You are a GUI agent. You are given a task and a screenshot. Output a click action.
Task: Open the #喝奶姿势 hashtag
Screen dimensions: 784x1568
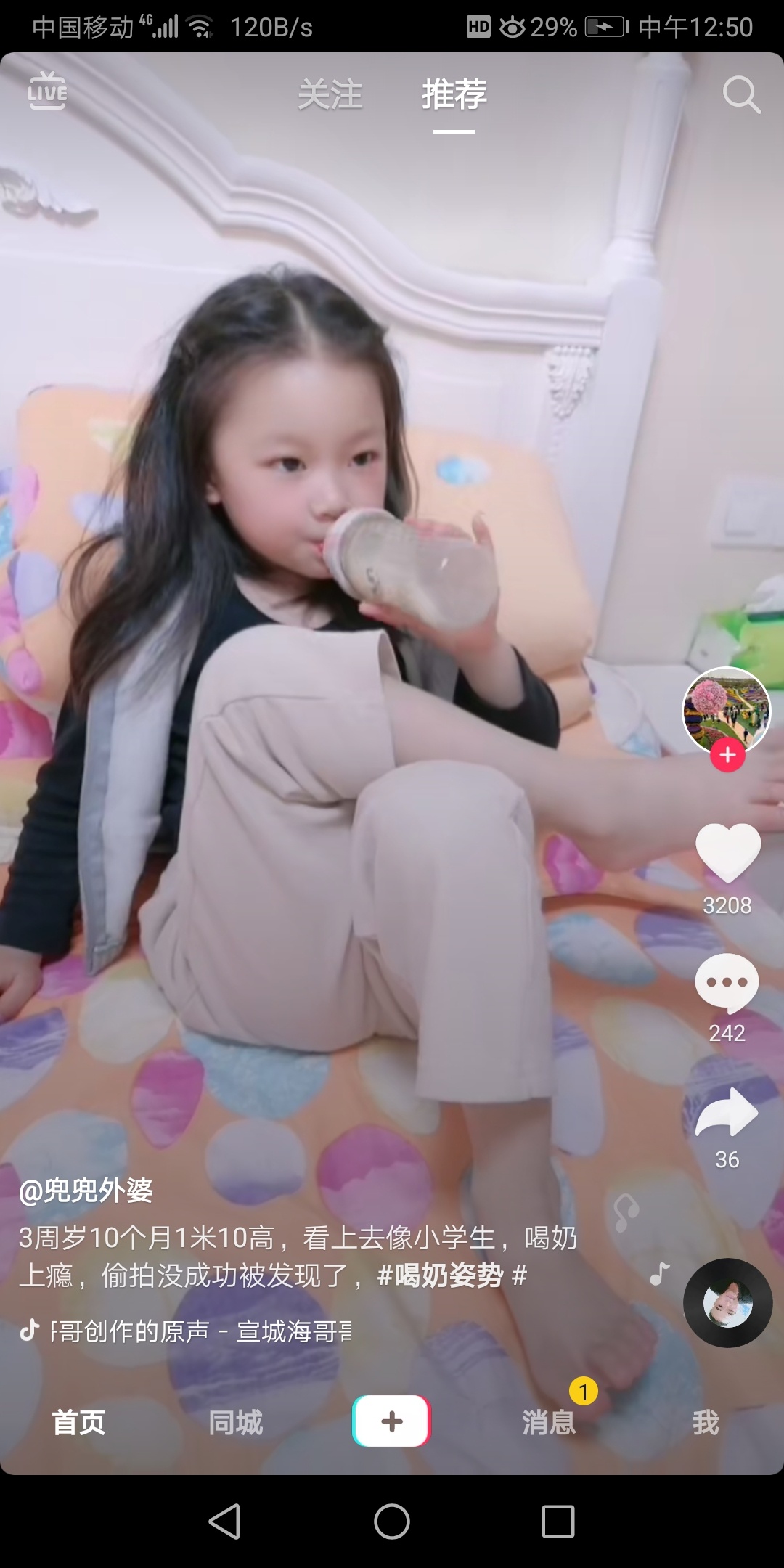tap(440, 1275)
